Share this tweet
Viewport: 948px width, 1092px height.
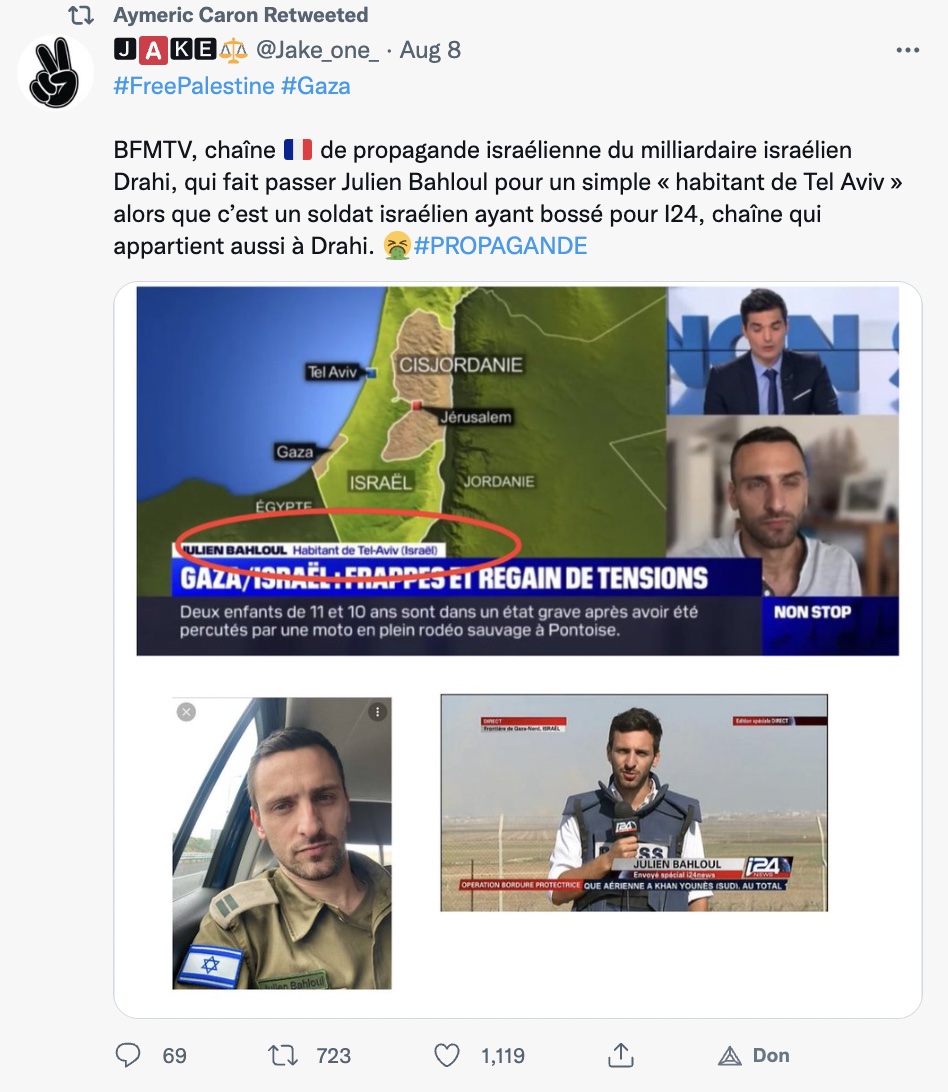pyautogui.click(x=621, y=1055)
